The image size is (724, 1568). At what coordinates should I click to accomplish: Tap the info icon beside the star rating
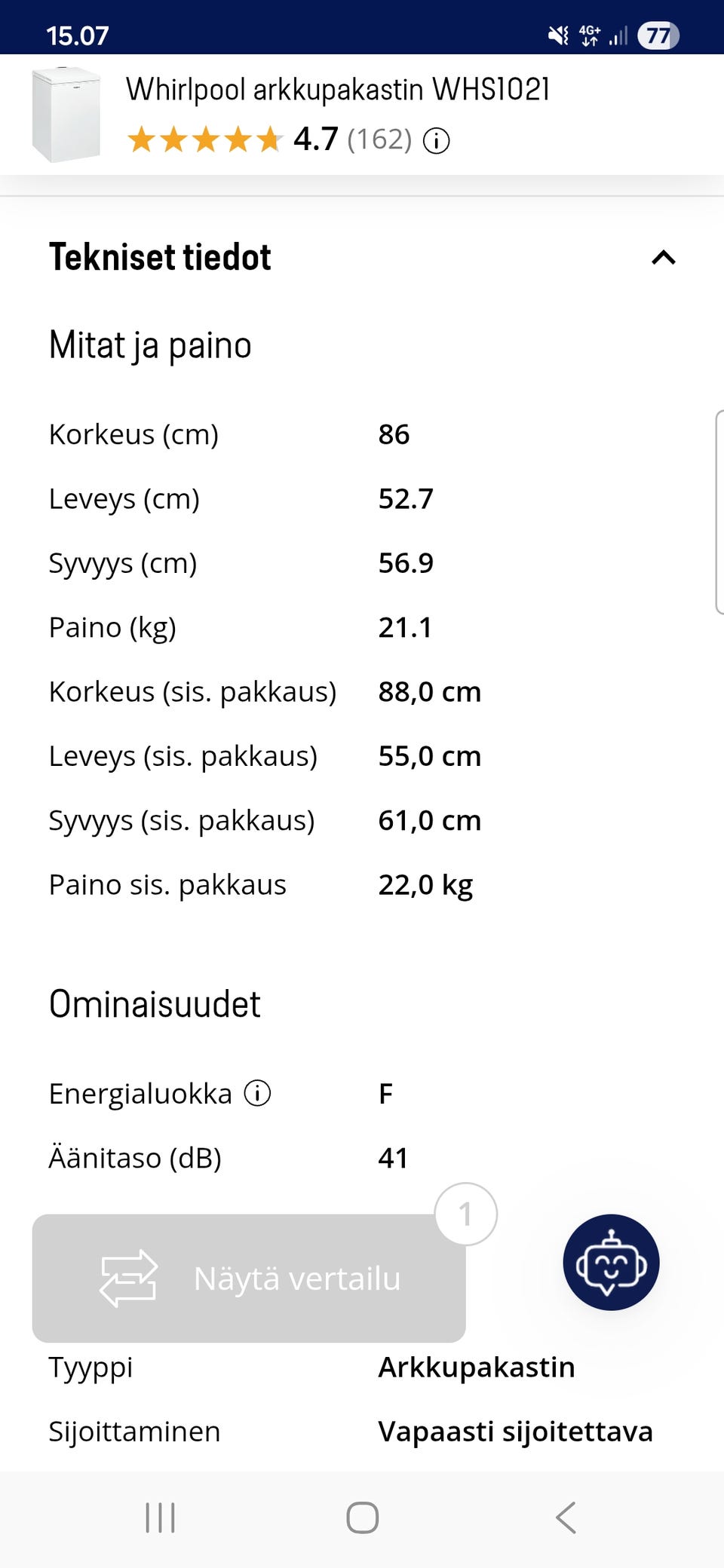[436, 139]
